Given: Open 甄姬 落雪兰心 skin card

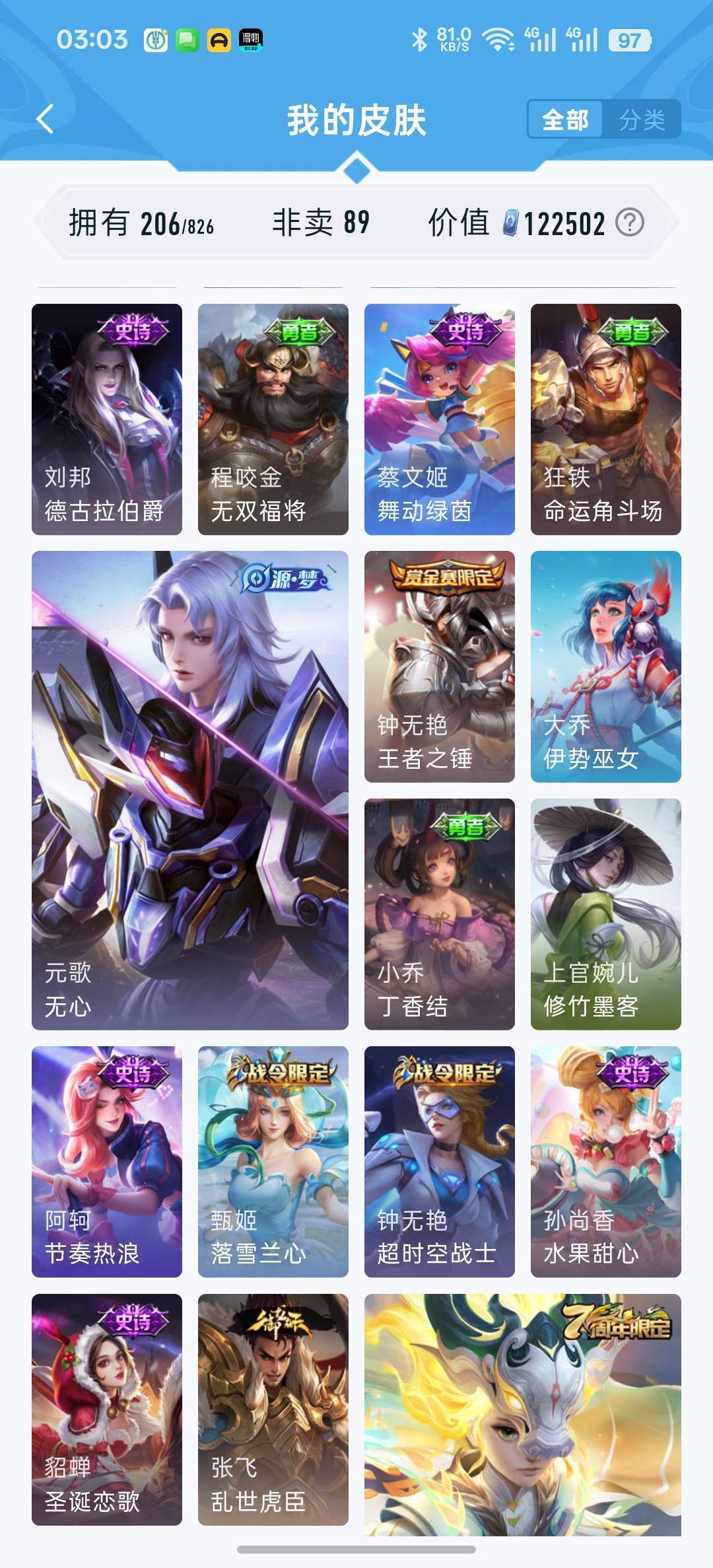Looking at the screenshot, I should pyautogui.click(x=273, y=1162).
